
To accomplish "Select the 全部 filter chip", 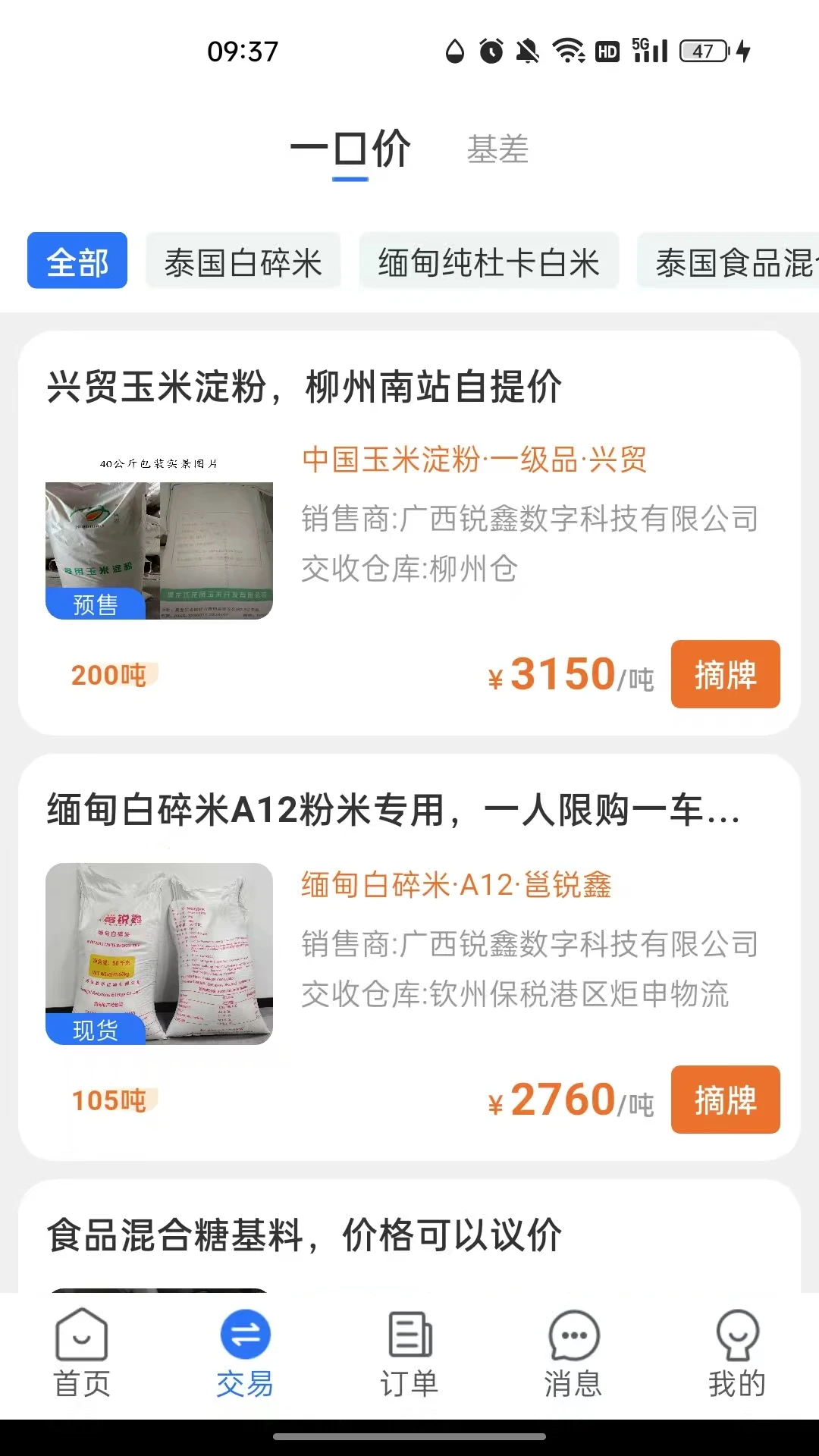I will click(77, 261).
